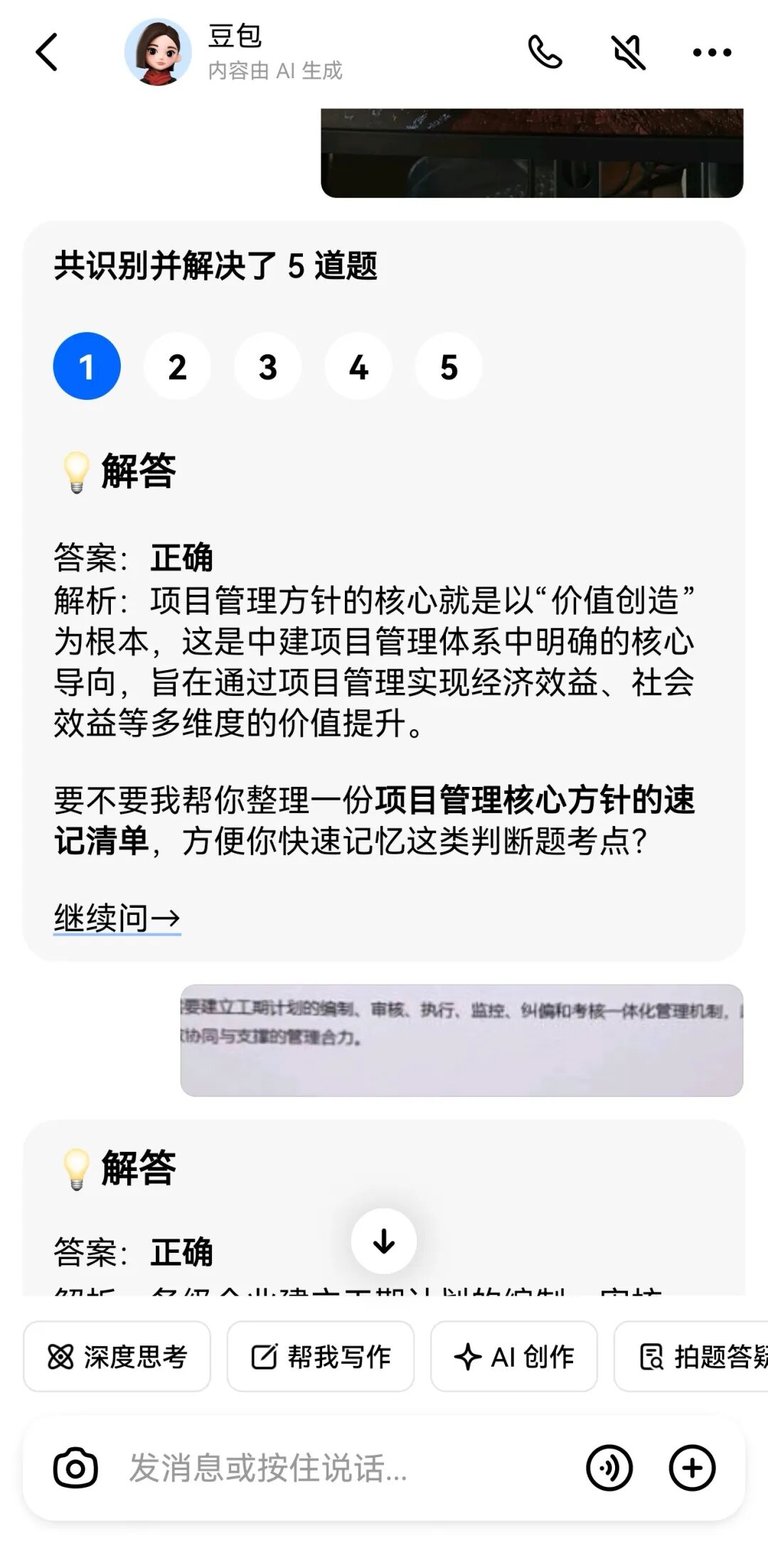
Task: Toggle the mute speaker icon
Action: tap(629, 52)
